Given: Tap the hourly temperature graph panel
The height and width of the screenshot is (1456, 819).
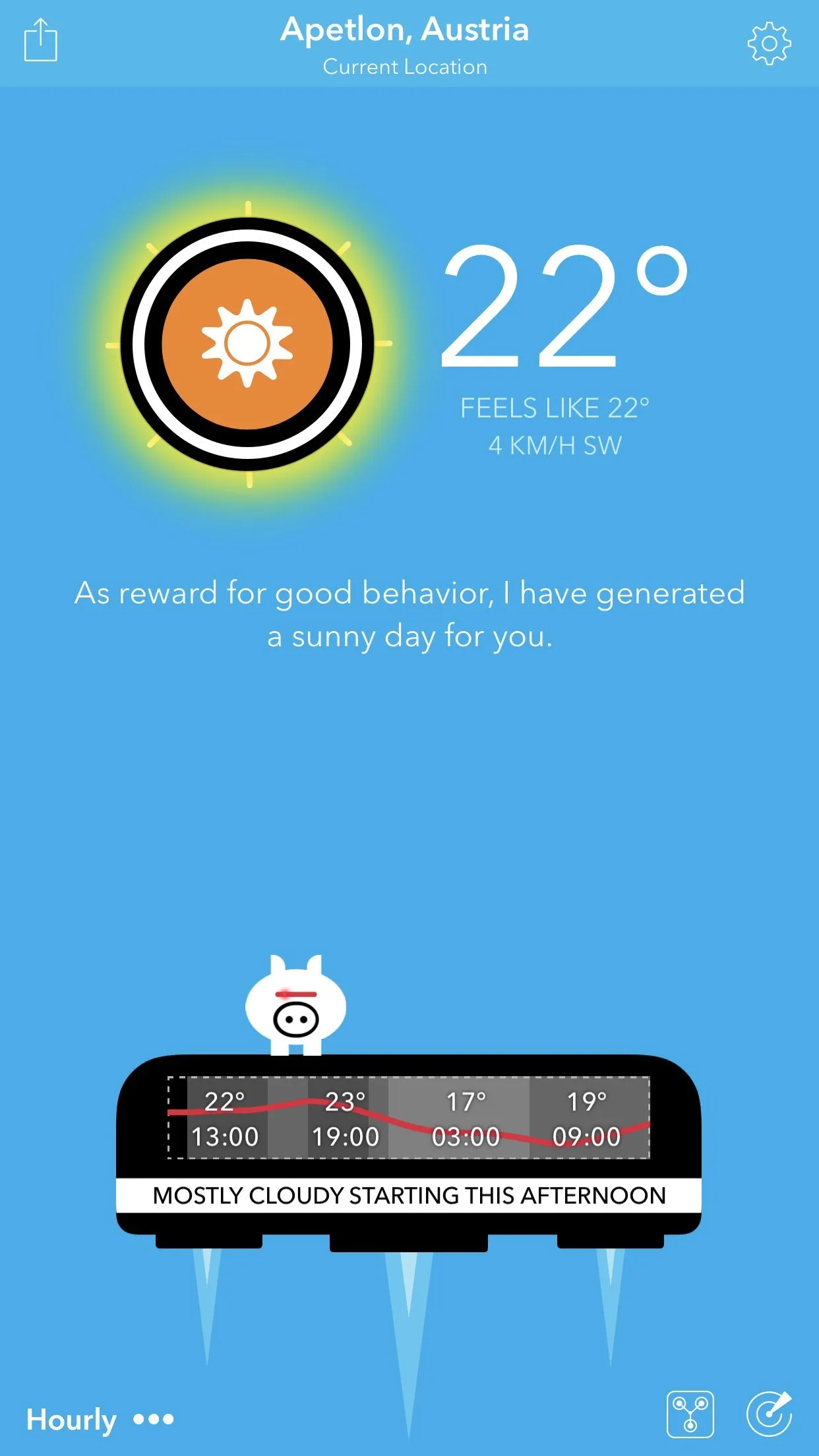Looking at the screenshot, I should click(409, 1118).
